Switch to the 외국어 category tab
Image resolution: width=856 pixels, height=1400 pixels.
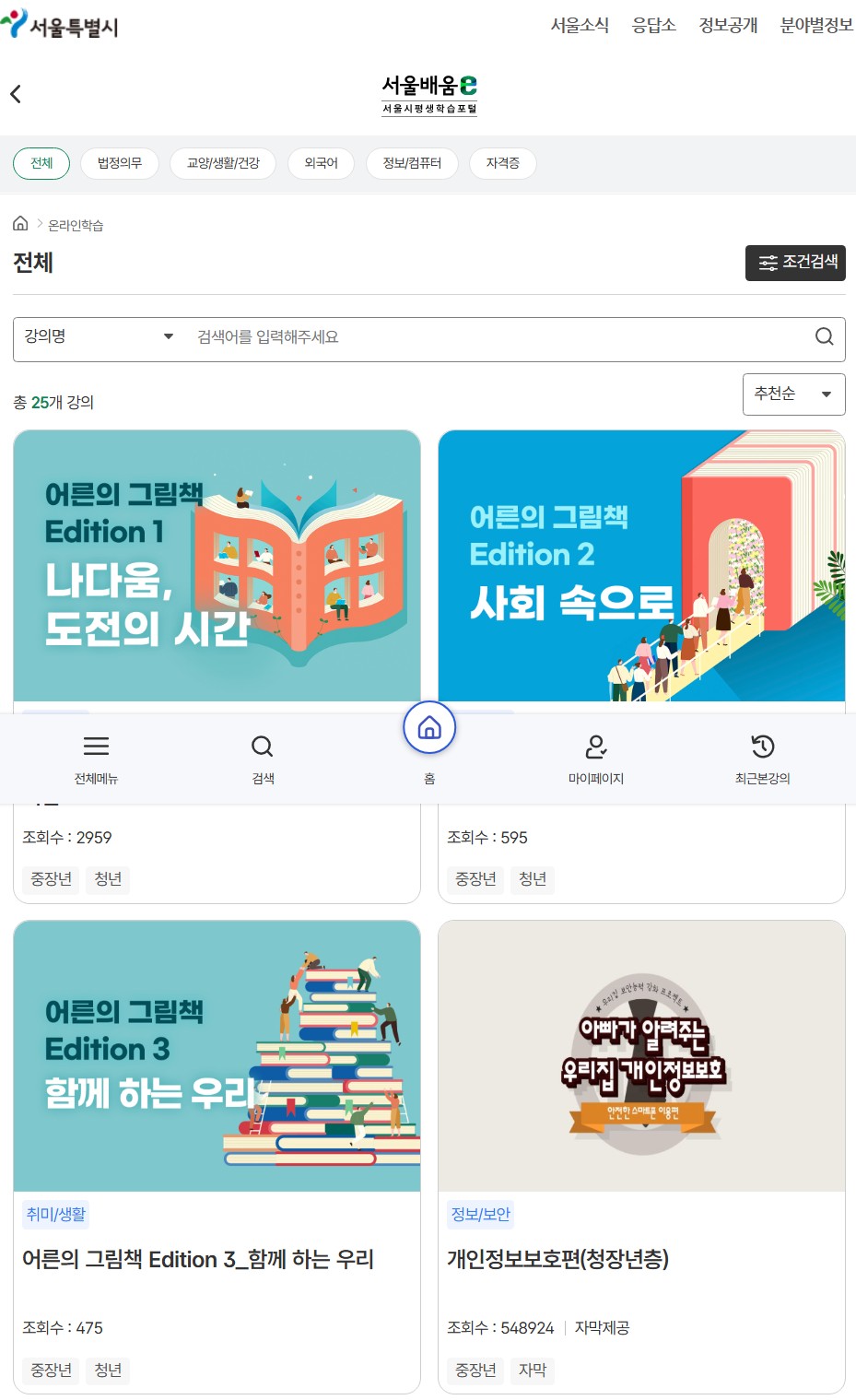[x=321, y=163]
